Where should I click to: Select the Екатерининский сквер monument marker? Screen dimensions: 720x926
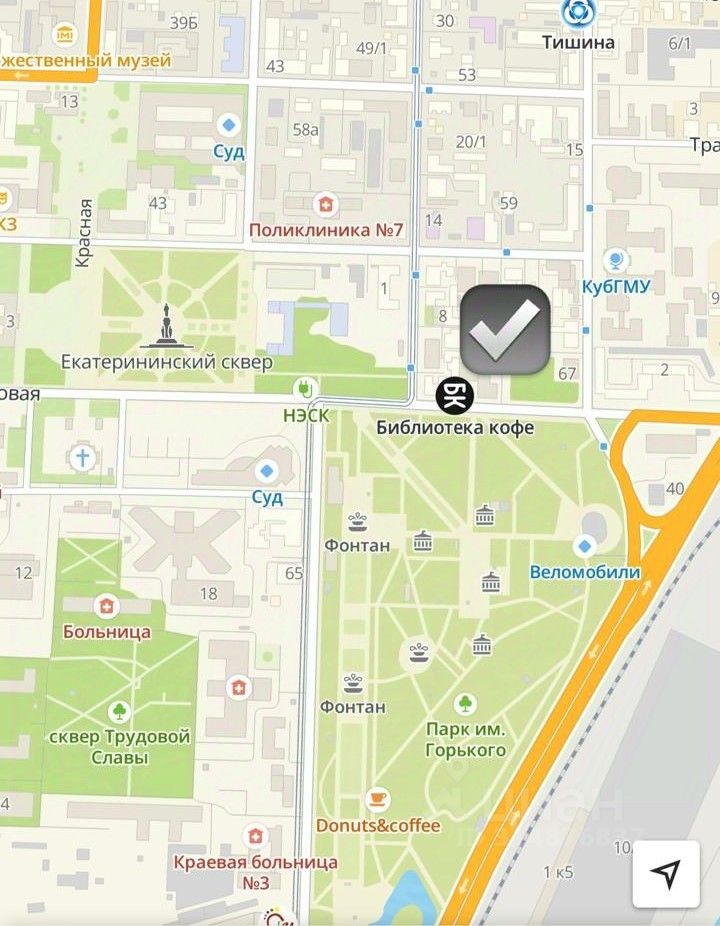point(166,327)
